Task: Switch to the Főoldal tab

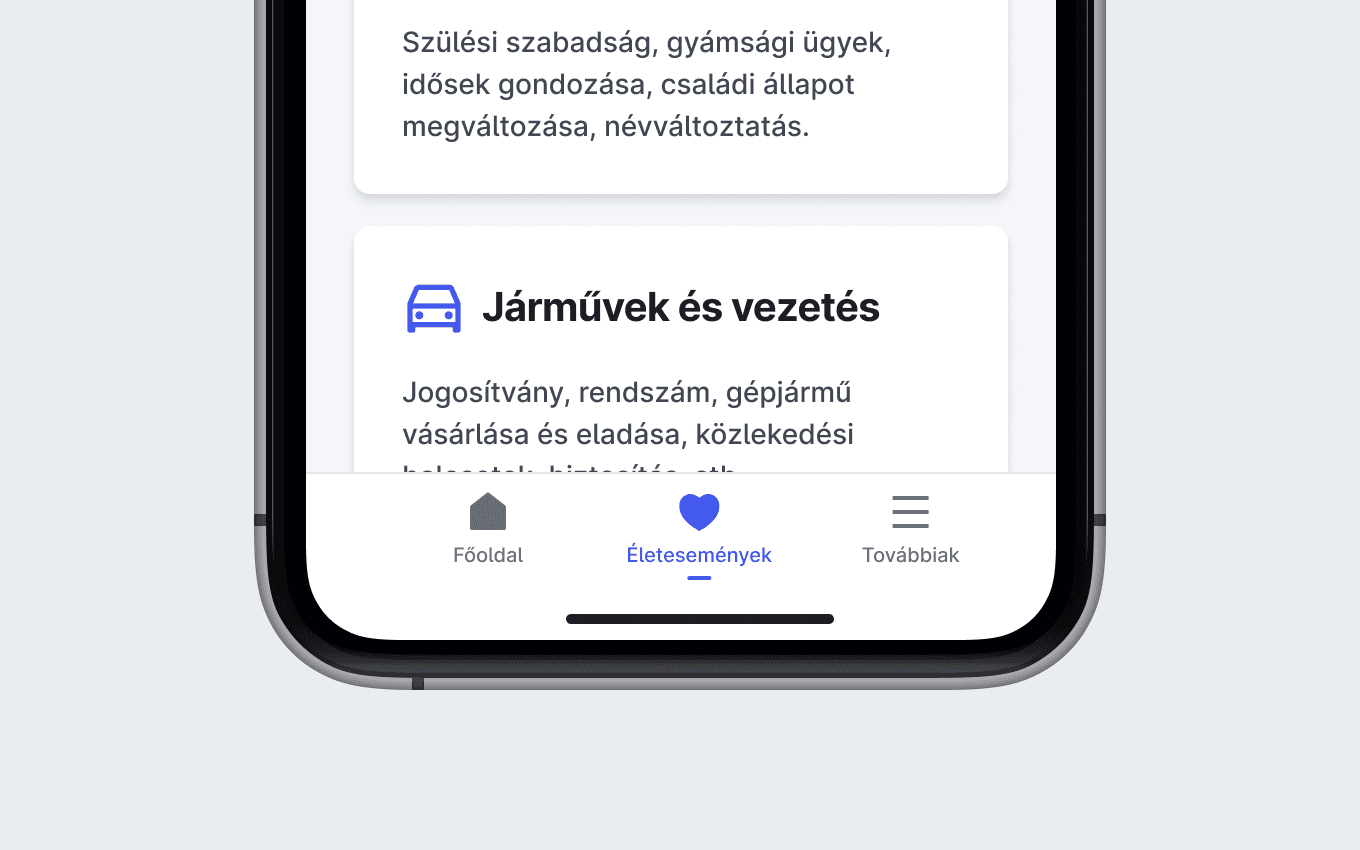Action: click(x=488, y=528)
